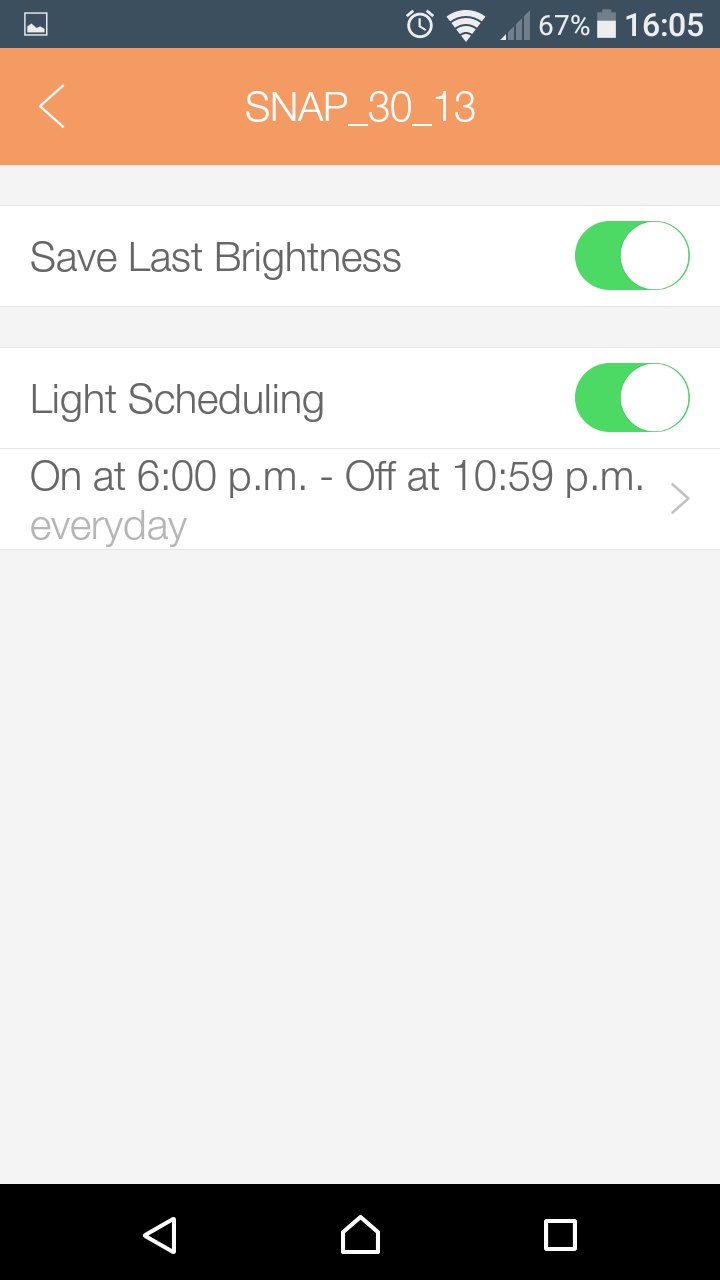
Task: Tap the system home button
Action: coord(360,1234)
